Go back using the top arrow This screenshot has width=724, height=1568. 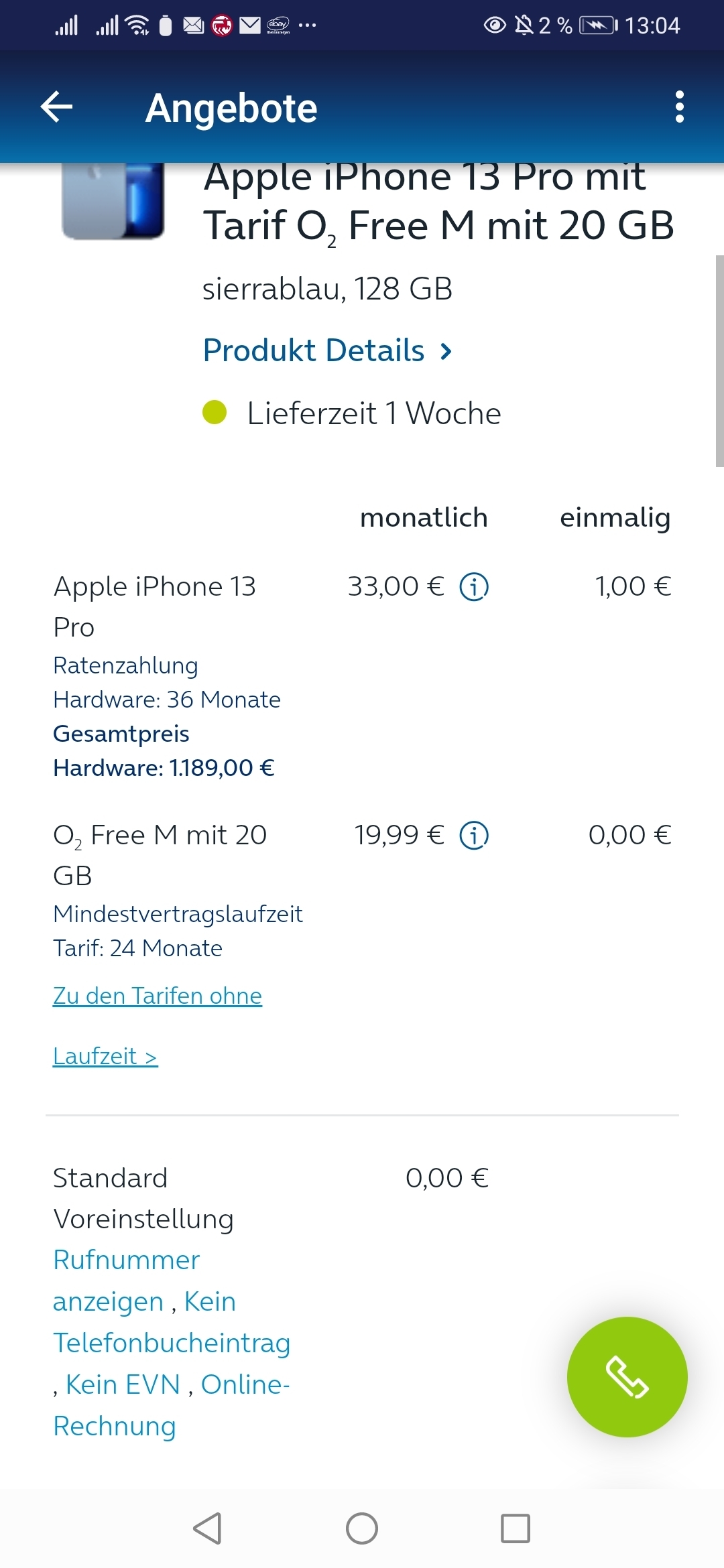coord(56,107)
